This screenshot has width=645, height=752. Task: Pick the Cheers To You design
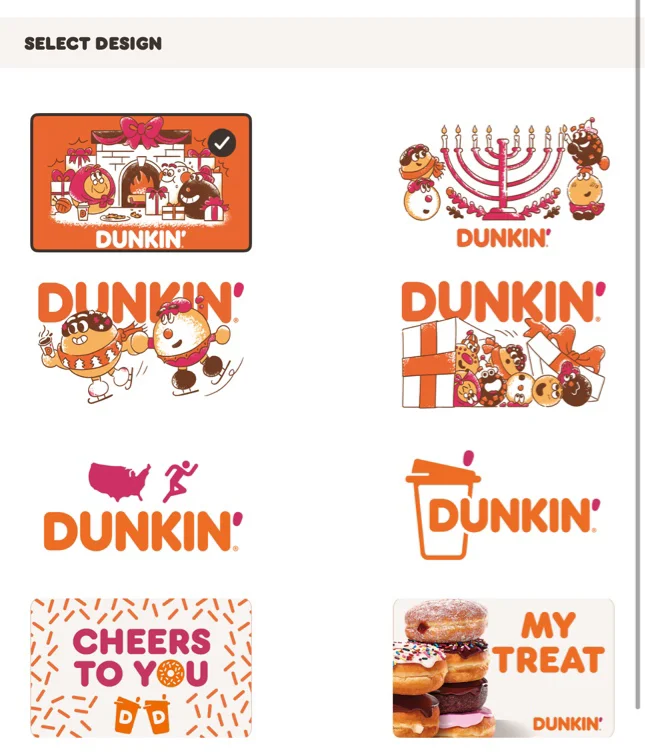[x=141, y=668]
